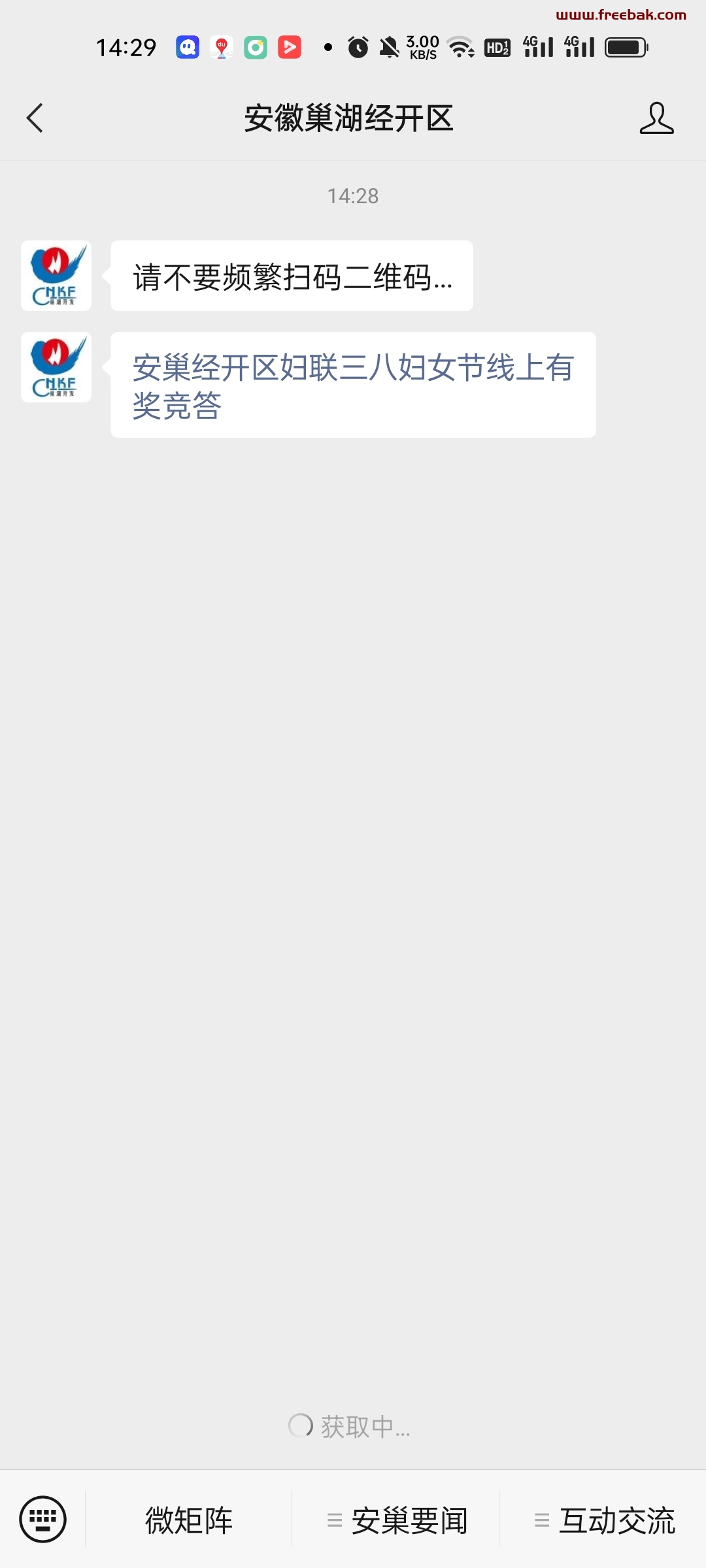Expand the 安巢要闻 menu
The height and width of the screenshot is (1568, 706).
coord(396,1520)
